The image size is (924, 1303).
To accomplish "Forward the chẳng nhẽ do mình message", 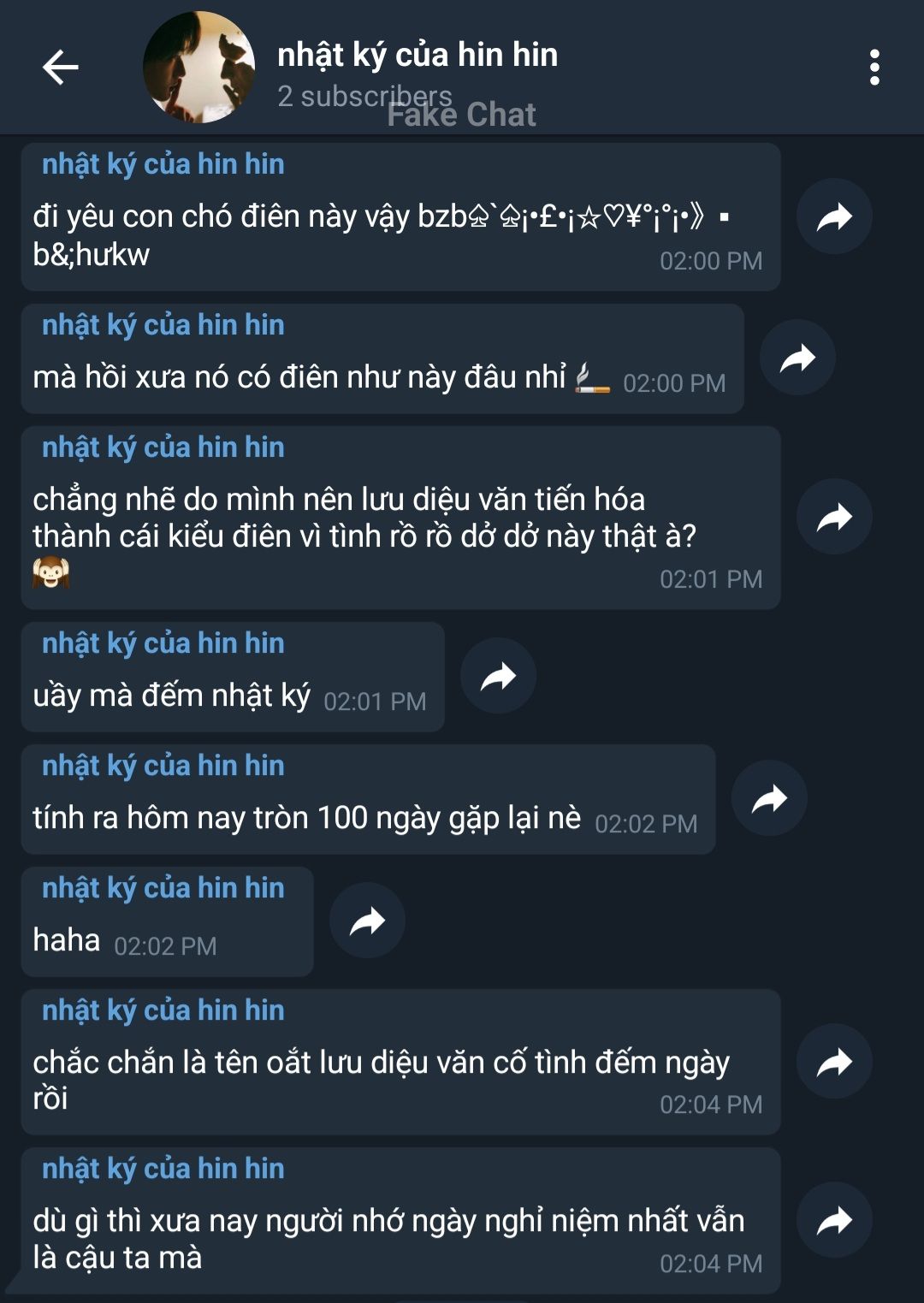I will click(834, 517).
